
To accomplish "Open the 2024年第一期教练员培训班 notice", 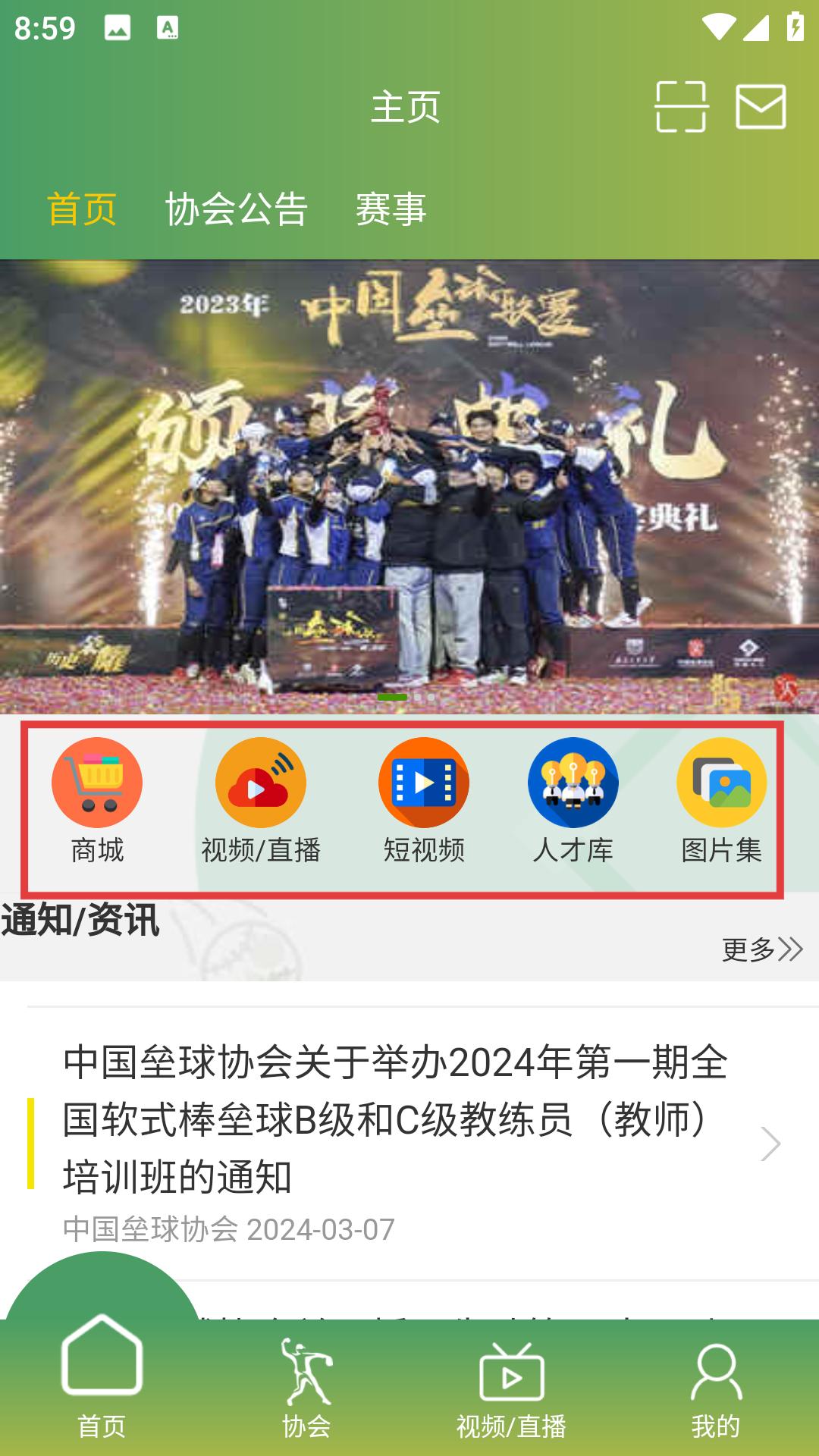I will tap(394, 1119).
